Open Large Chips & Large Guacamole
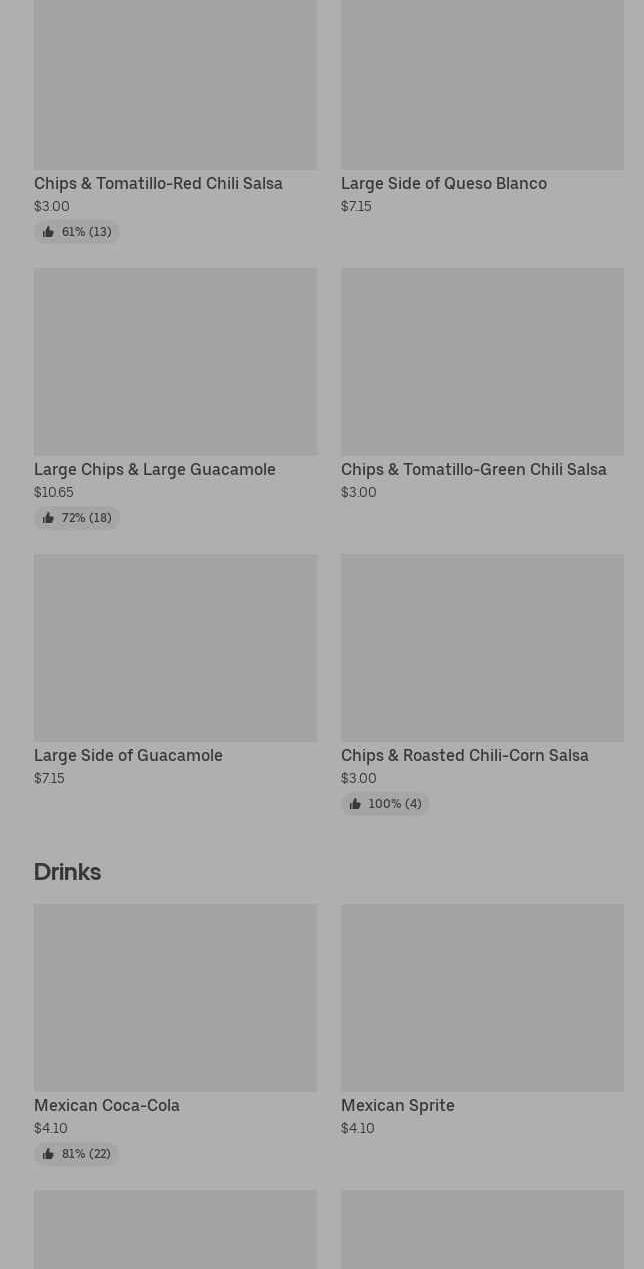644x1269 pixels. pos(175,398)
